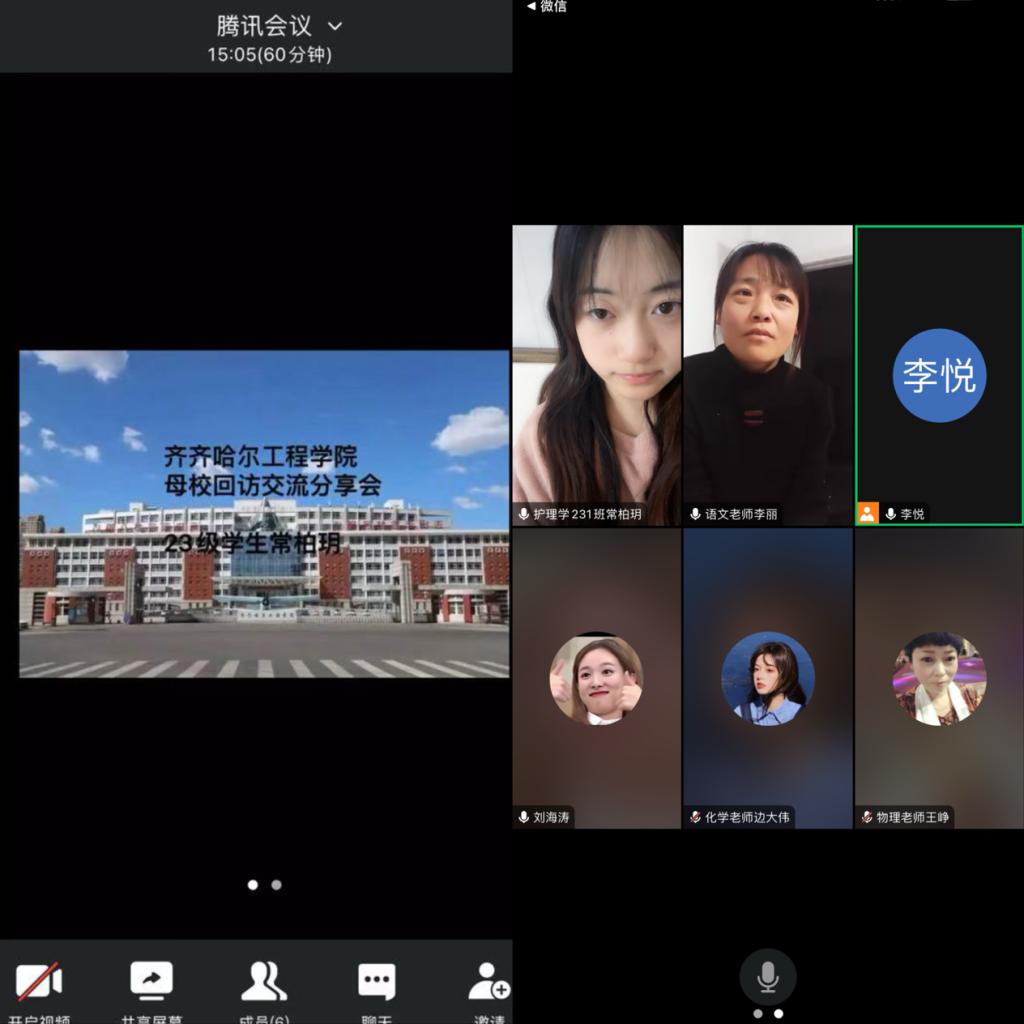This screenshot has width=1024, height=1024.
Task: Expand the 腾讯会议 meeting info dropdown
Action: coord(335,26)
